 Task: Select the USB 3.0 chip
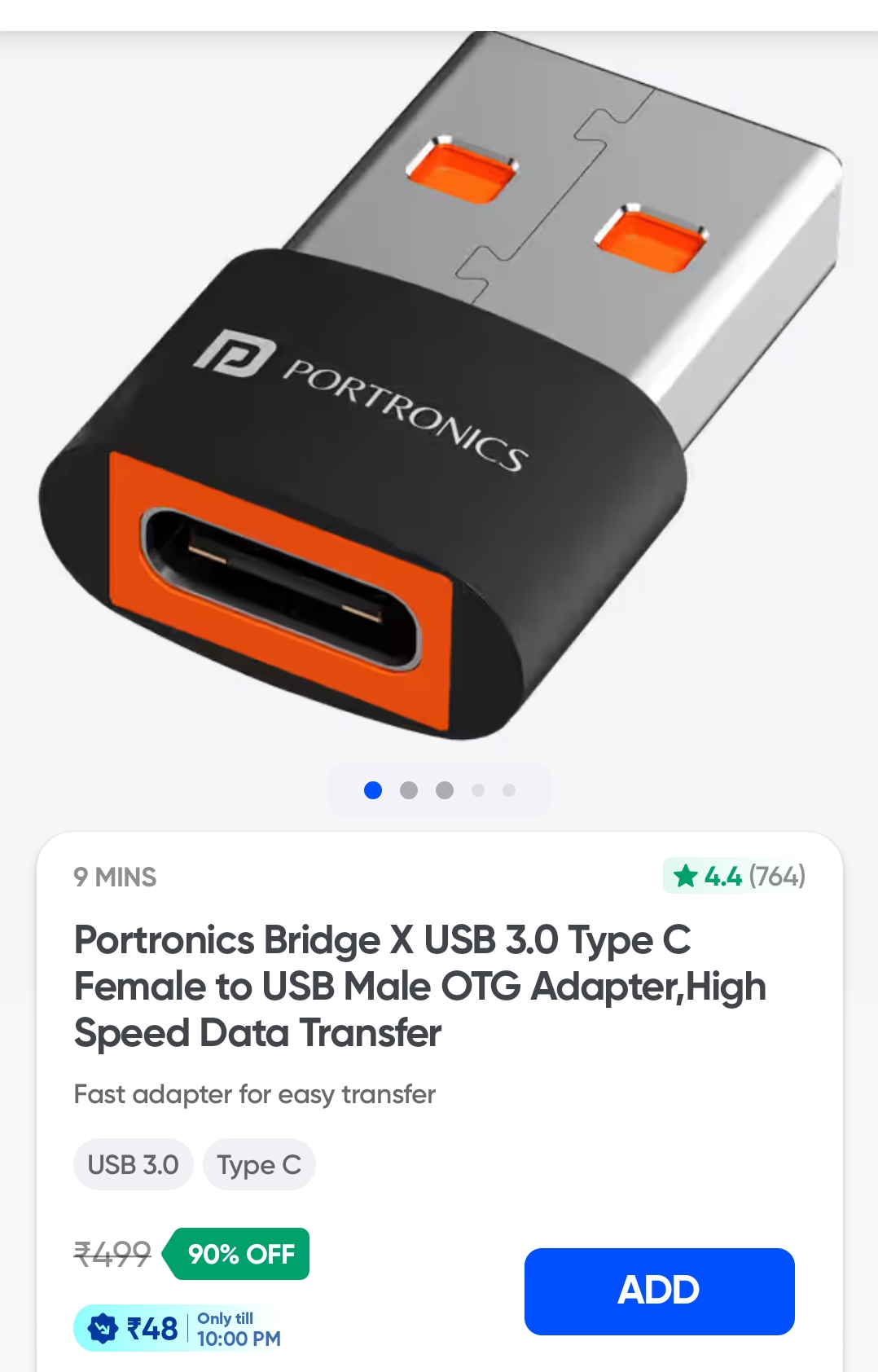[x=133, y=1164]
